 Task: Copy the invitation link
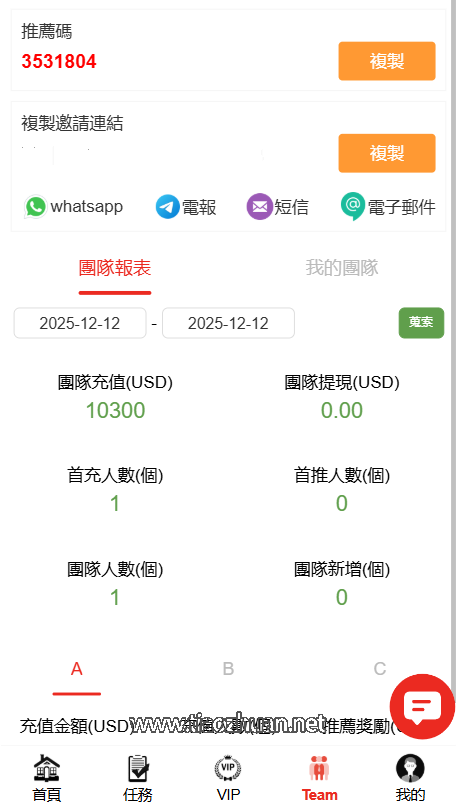click(x=387, y=153)
